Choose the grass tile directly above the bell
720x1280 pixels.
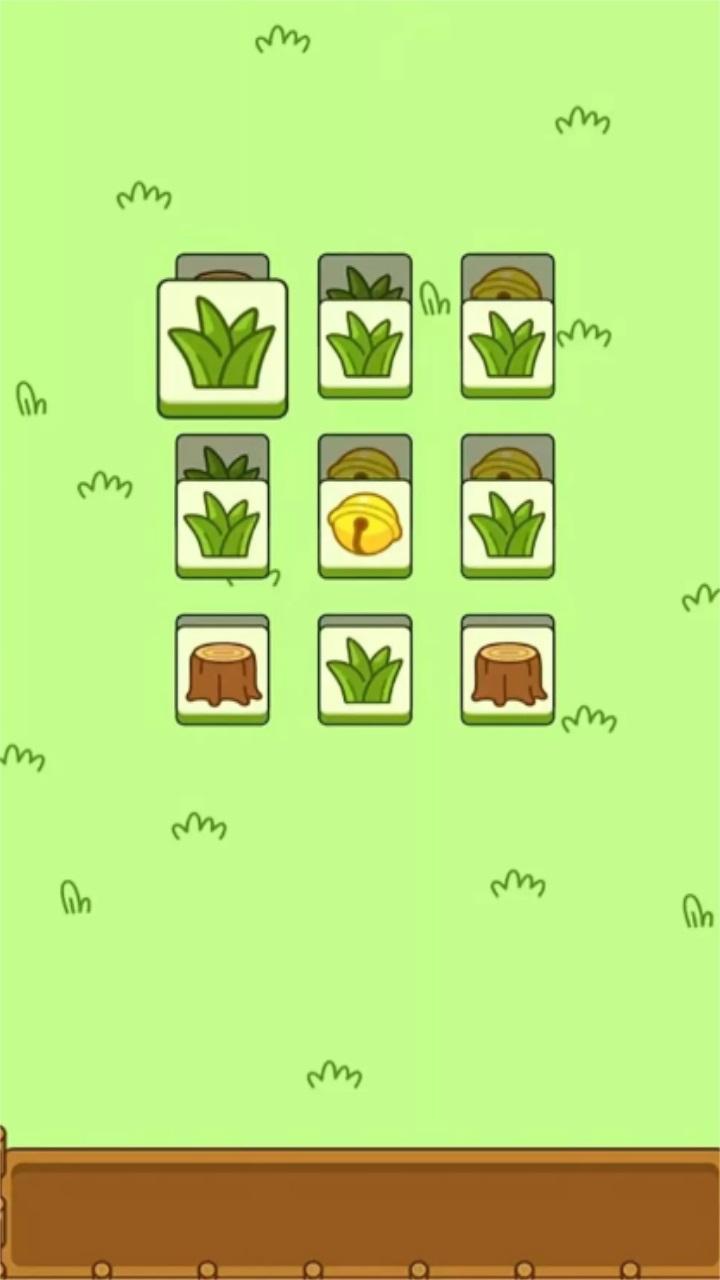pyautogui.click(x=365, y=346)
